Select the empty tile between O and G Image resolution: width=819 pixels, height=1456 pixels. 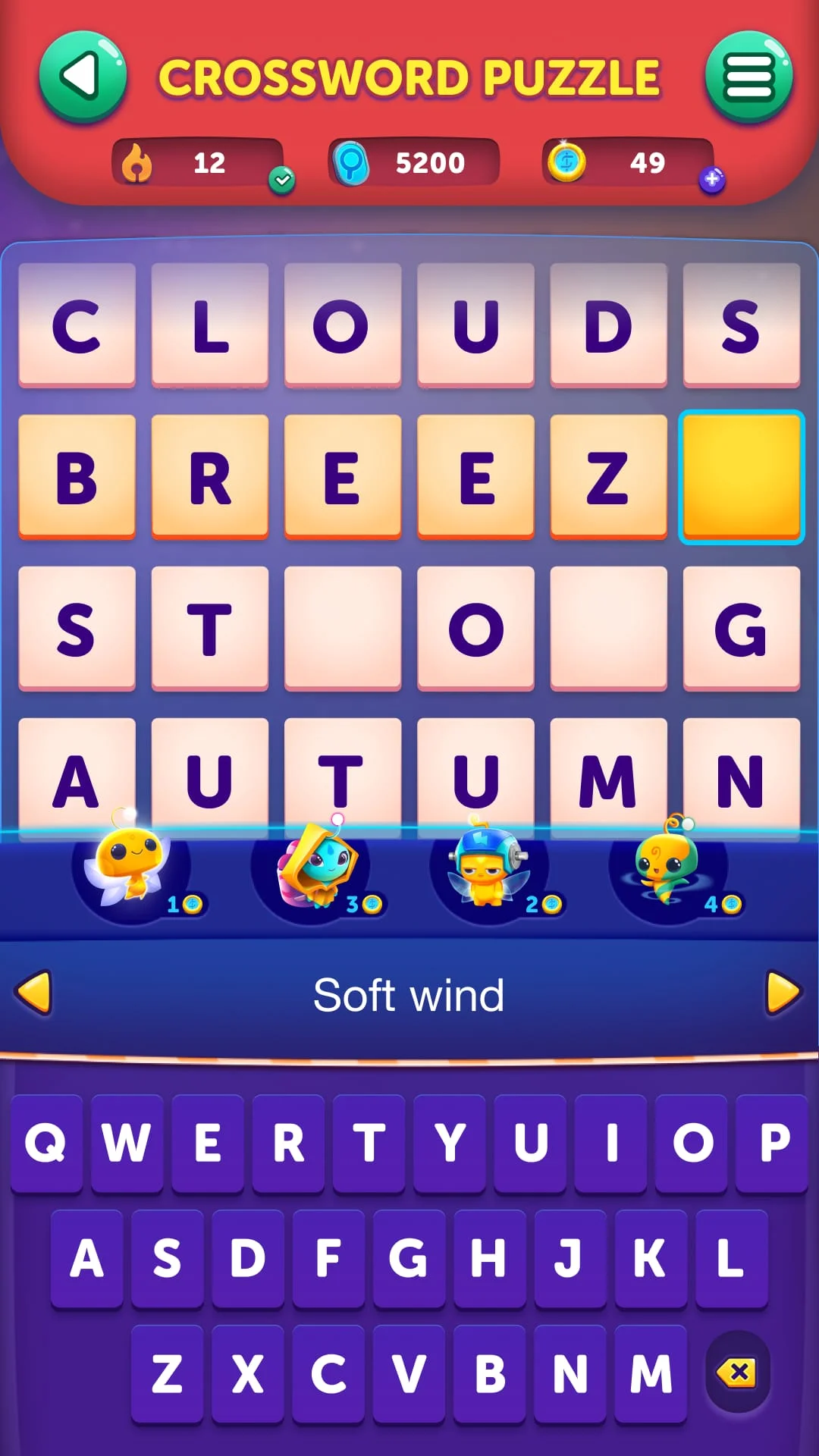coord(608,628)
